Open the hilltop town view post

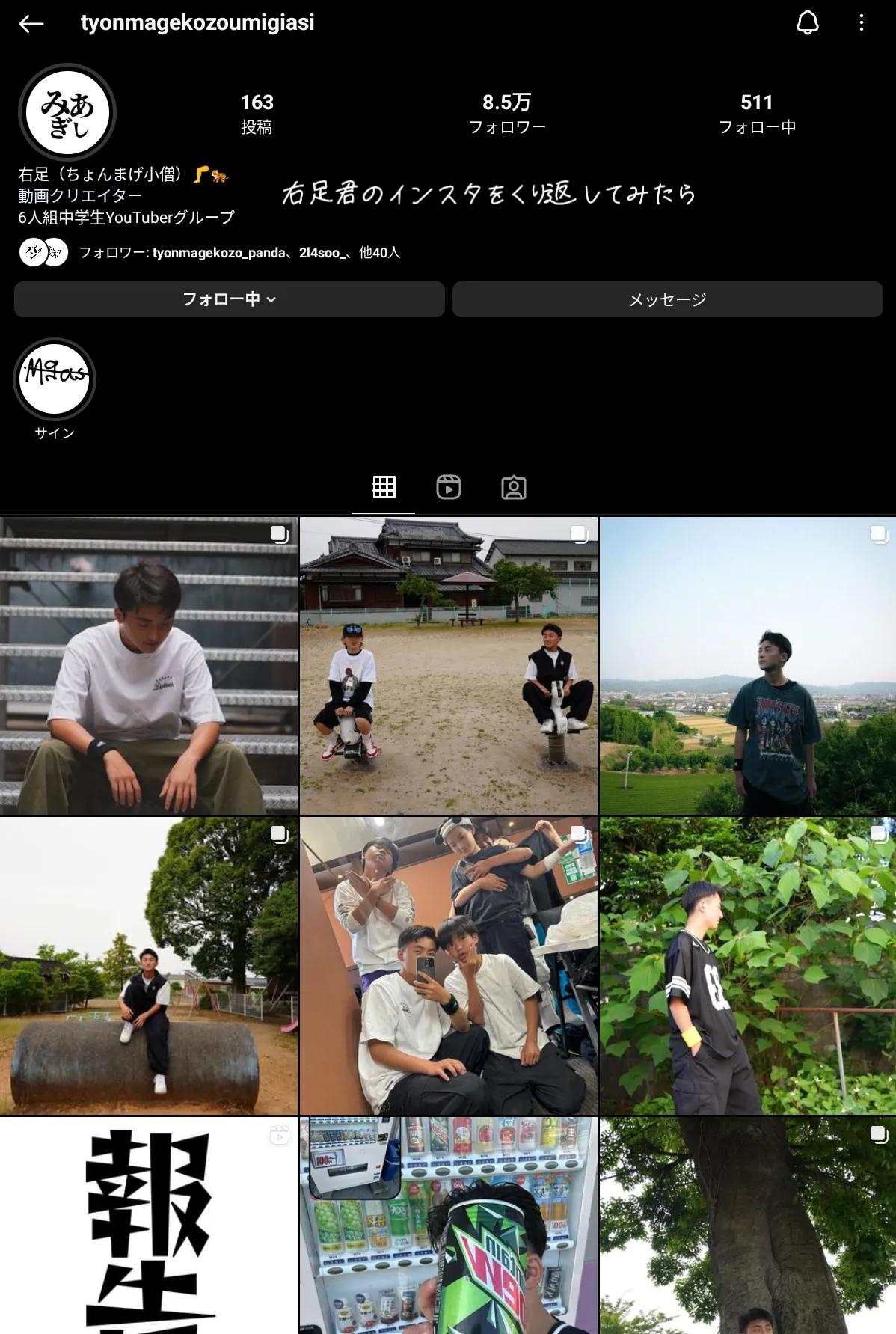748,666
